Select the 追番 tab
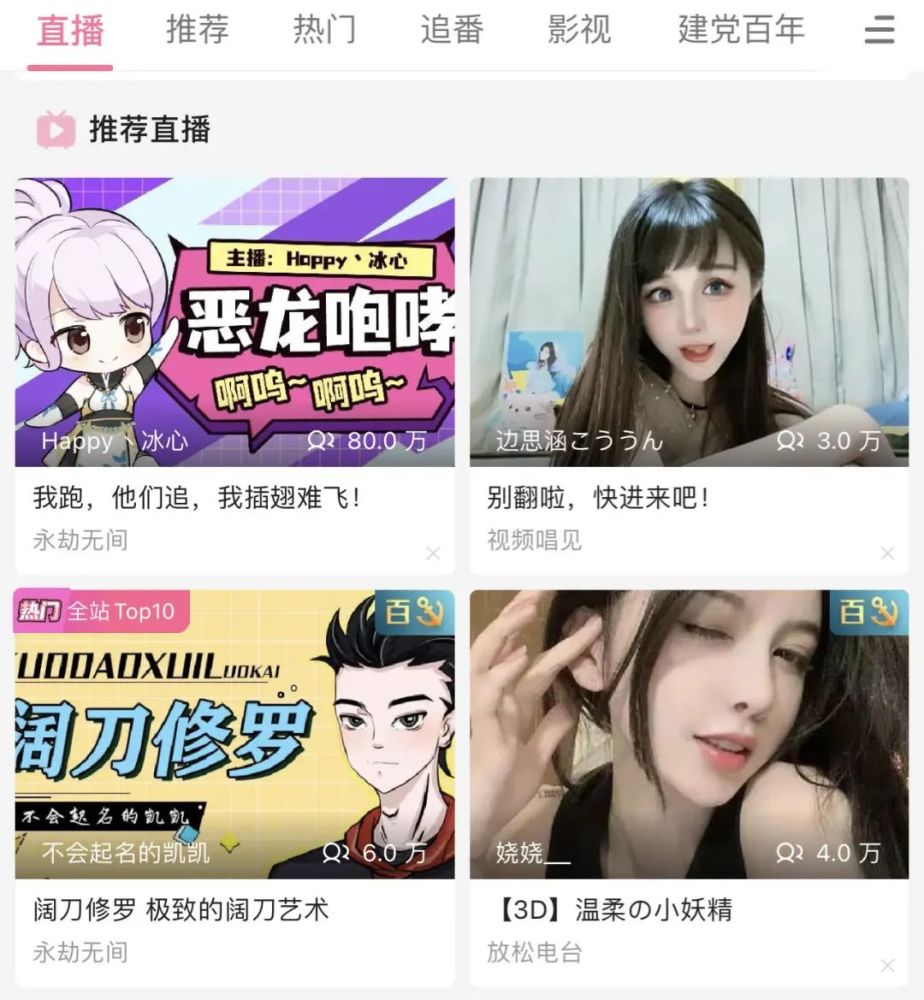Viewport: 924px width, 1000px height. coord(452,30)
